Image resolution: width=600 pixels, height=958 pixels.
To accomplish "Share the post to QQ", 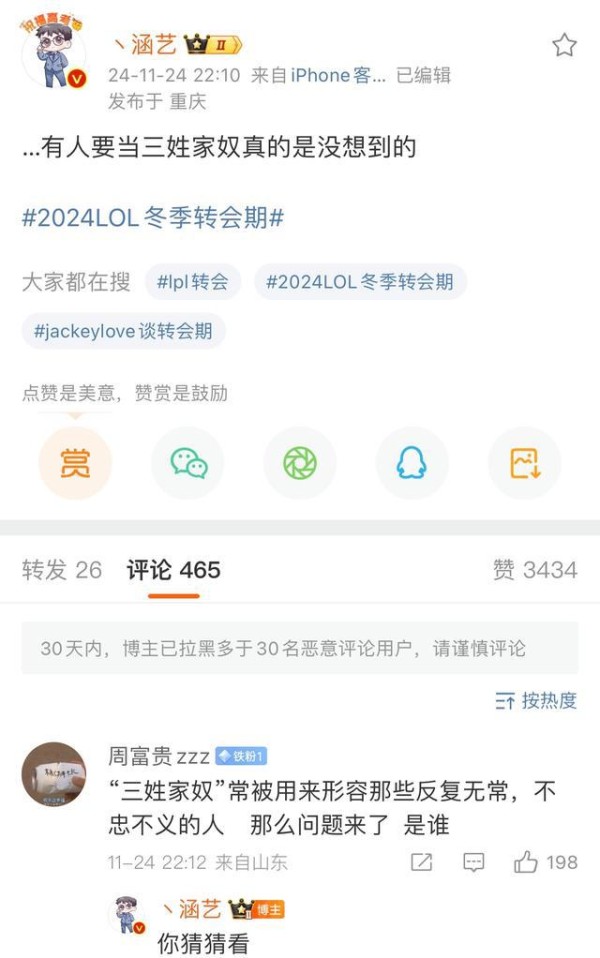I will pyautogui.click(x=411, y=463).
